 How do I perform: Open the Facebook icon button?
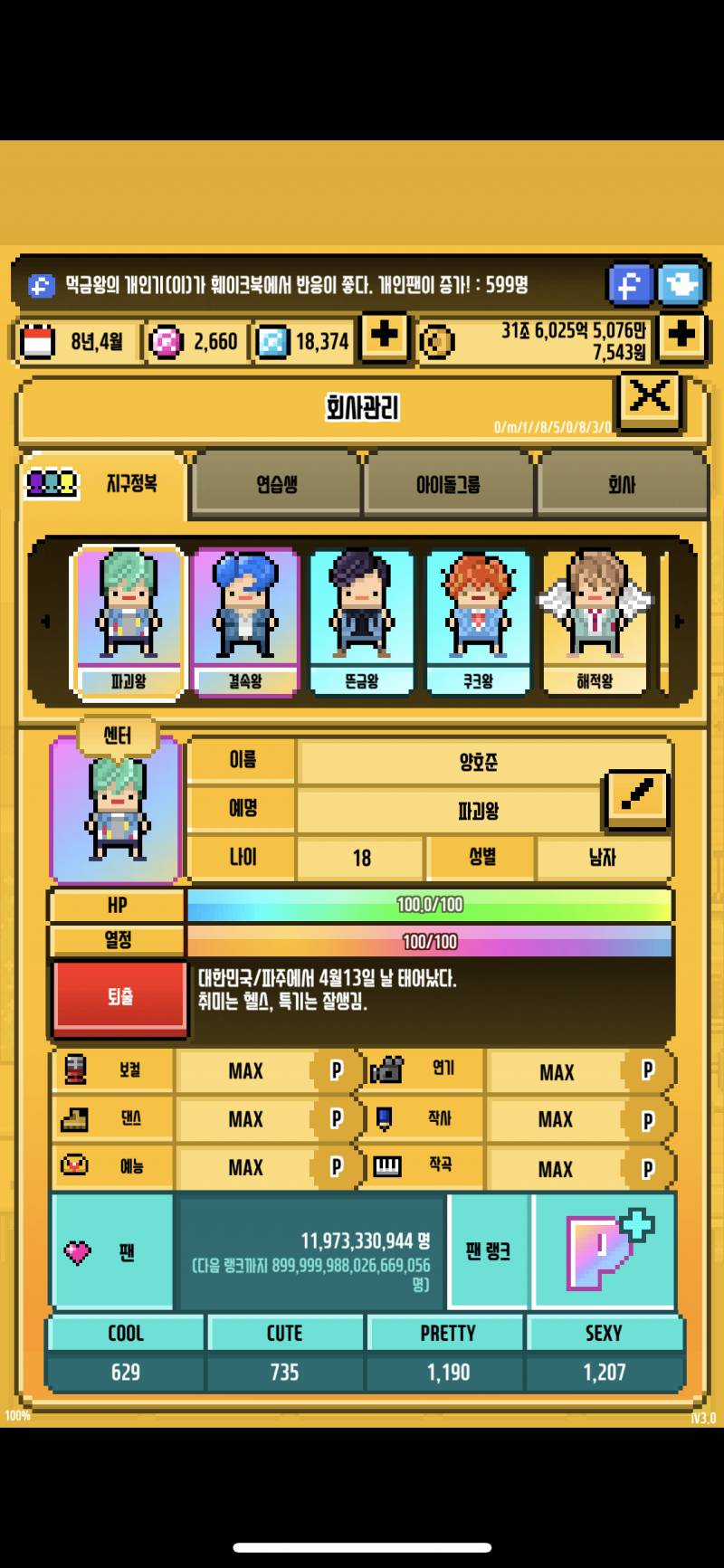630,285
